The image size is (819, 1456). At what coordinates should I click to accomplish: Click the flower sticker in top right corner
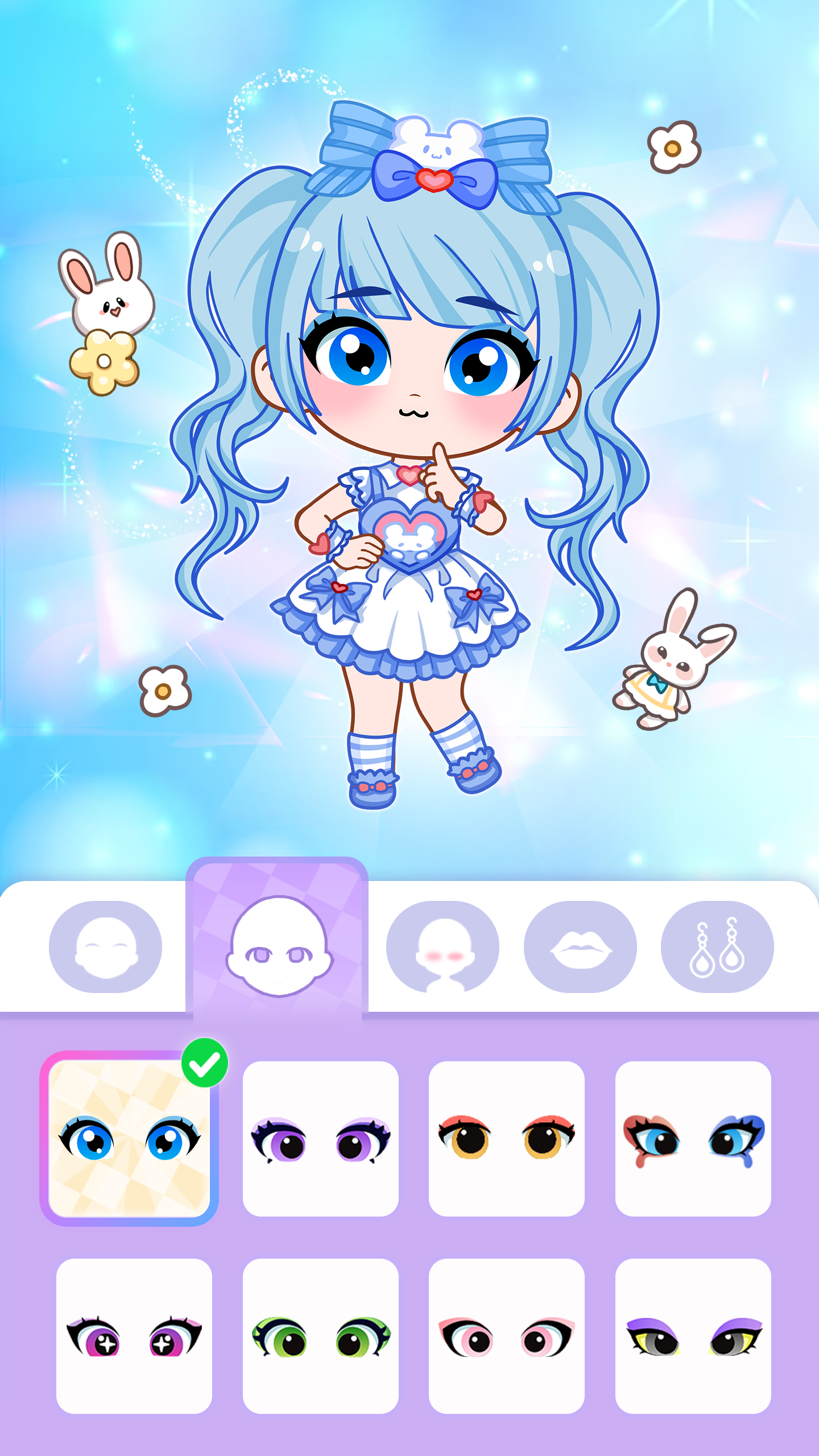coord(673,149)
